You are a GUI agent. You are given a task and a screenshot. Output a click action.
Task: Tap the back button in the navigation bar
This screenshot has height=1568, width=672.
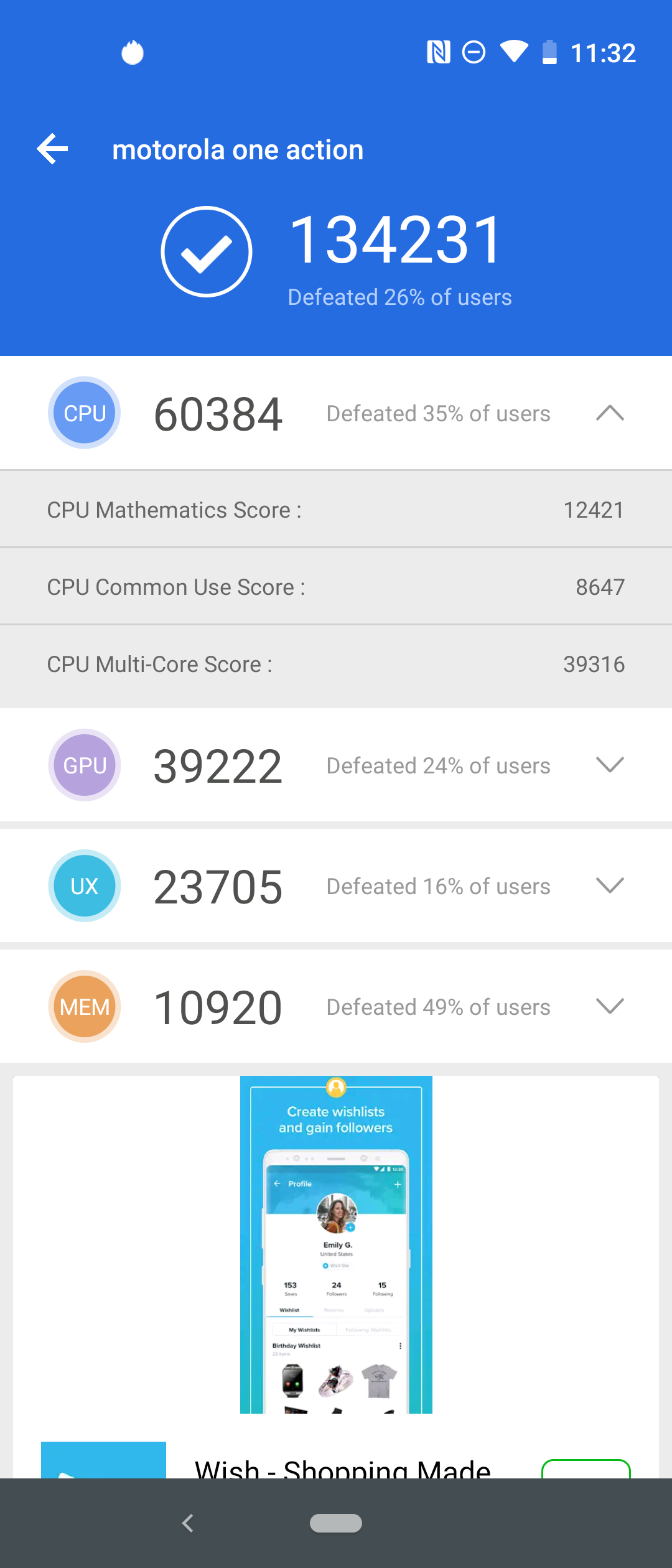(187, 1523)
